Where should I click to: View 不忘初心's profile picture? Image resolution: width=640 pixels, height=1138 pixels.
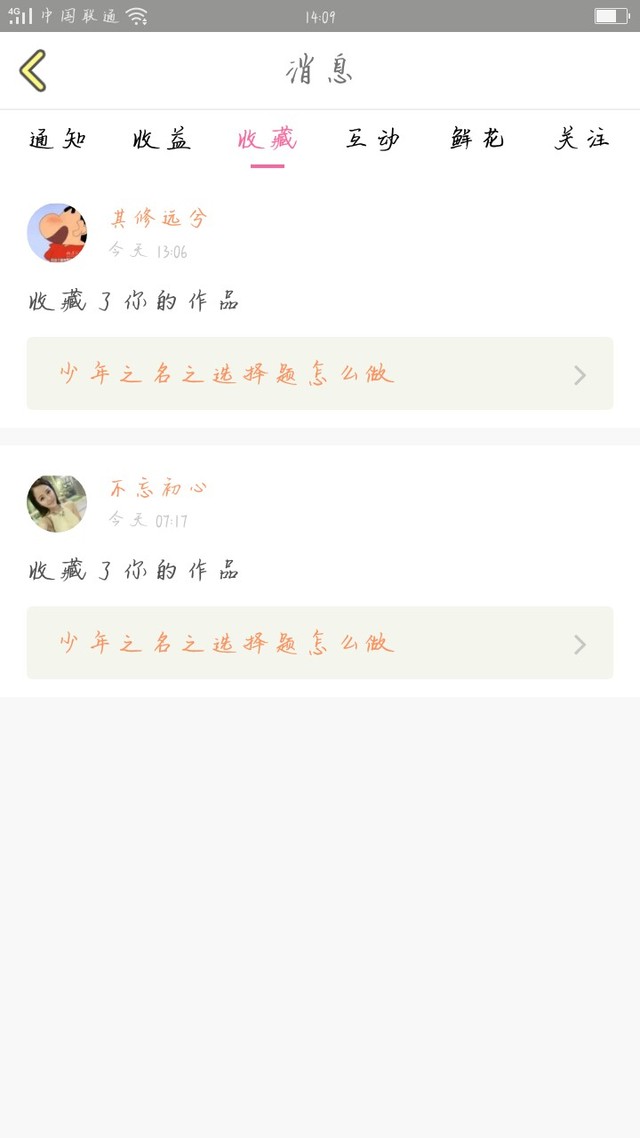57,503
